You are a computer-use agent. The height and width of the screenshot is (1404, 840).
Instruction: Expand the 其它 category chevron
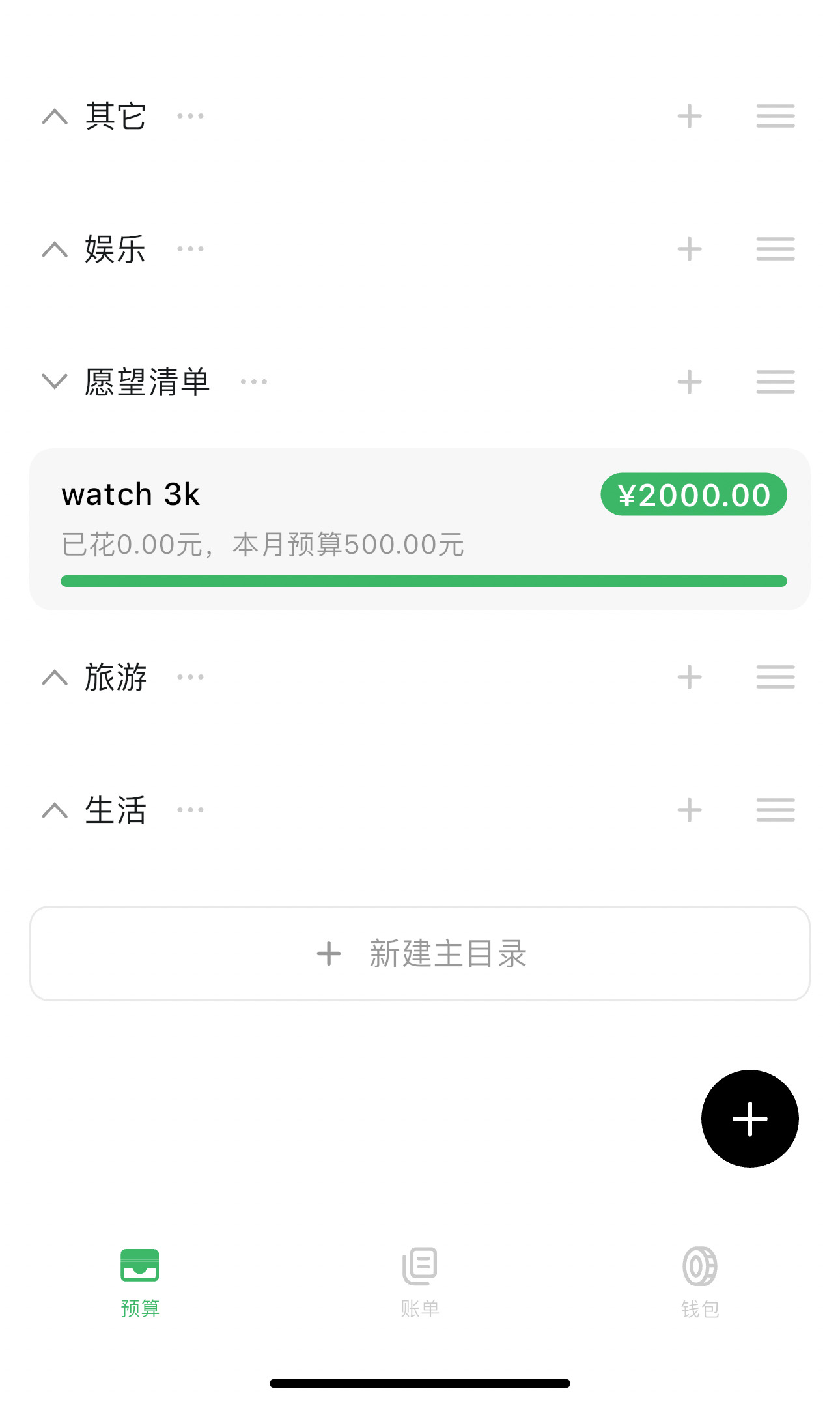55,117
